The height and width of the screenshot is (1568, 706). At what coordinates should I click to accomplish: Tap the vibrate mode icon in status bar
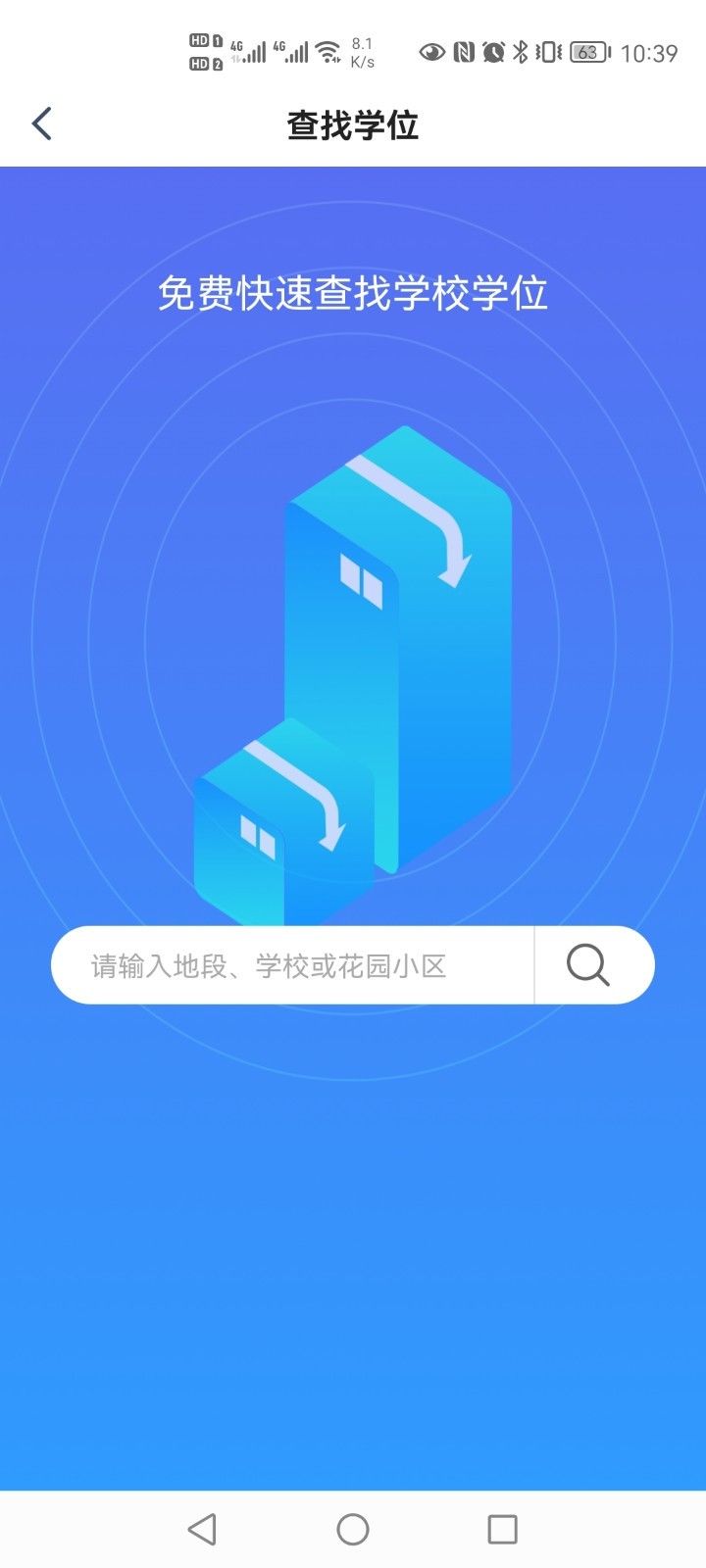click(x=549, y=51)
